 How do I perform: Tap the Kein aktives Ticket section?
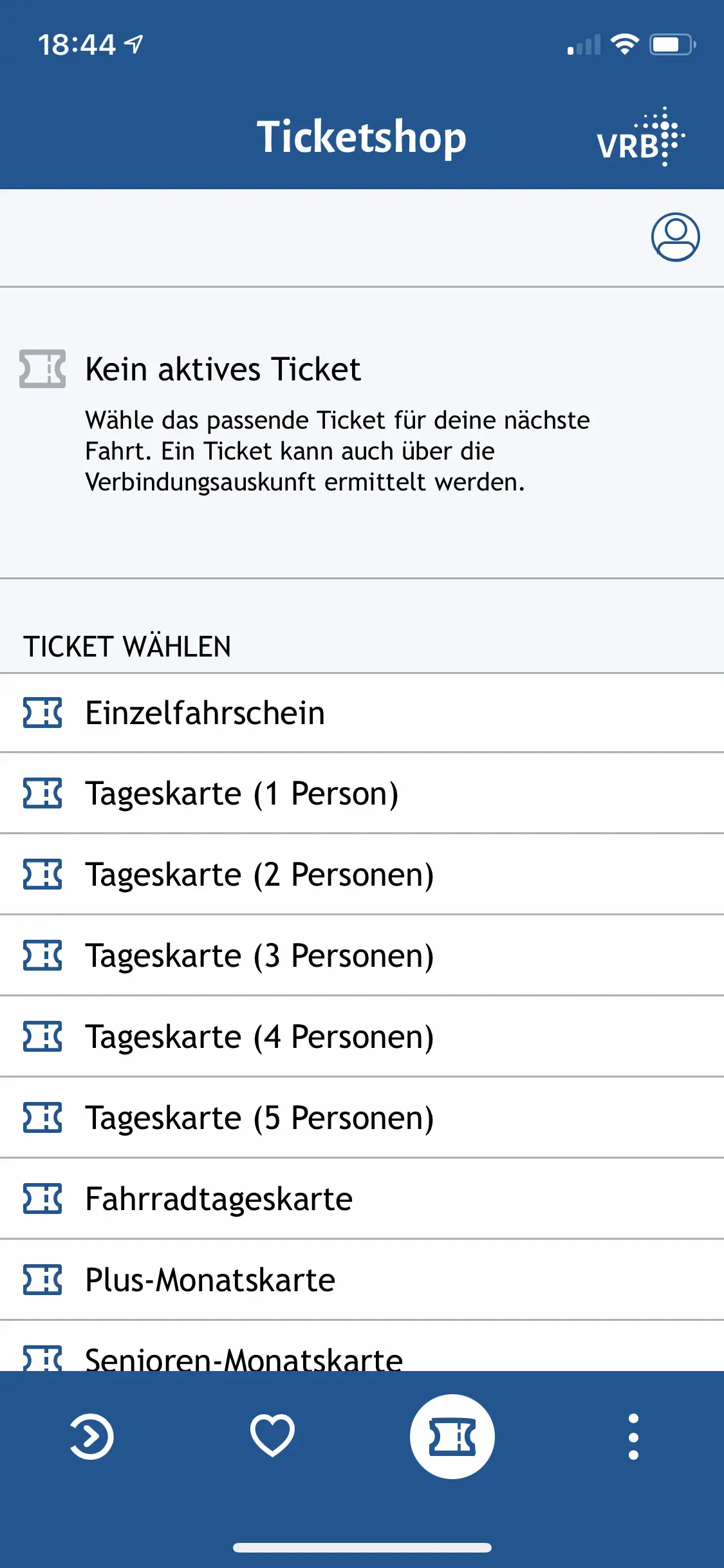pos(223,370)
